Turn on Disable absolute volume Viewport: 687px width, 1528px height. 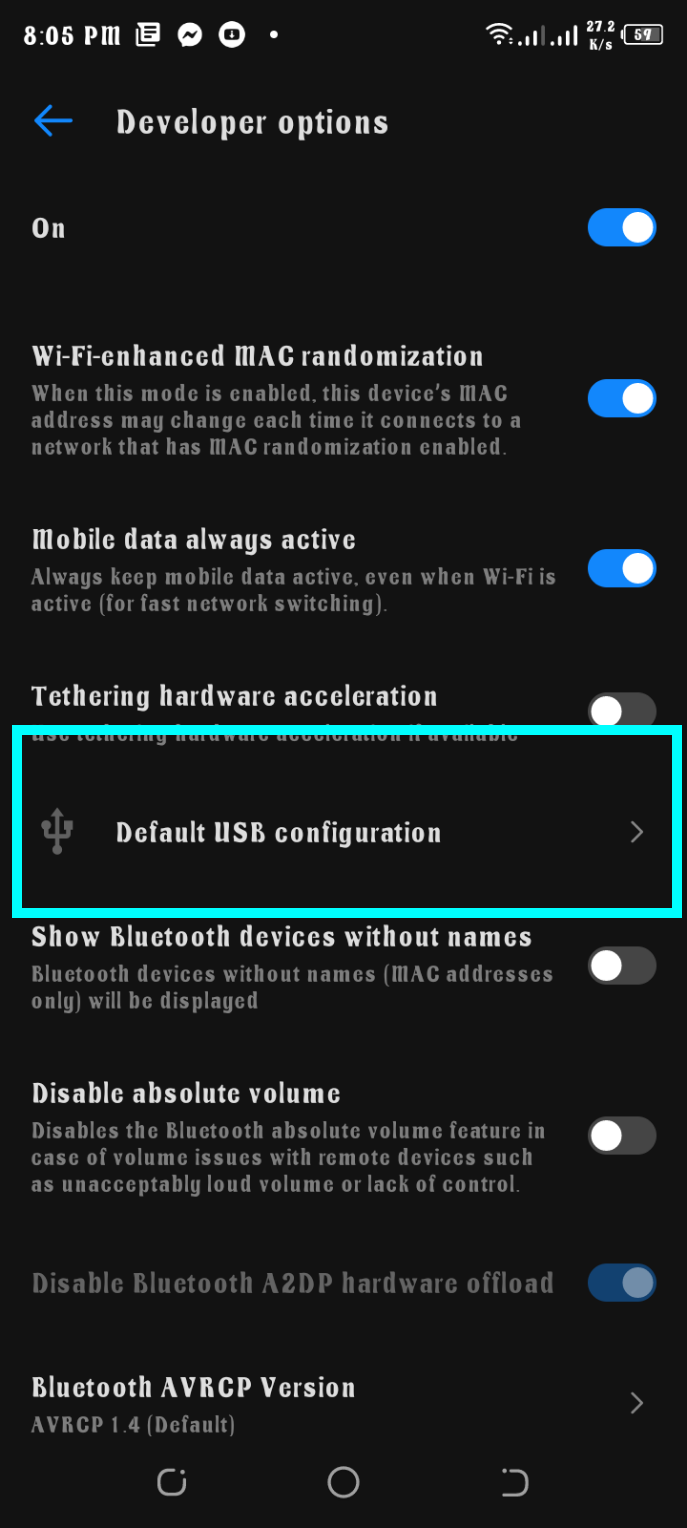click(x=621, y=1136)
